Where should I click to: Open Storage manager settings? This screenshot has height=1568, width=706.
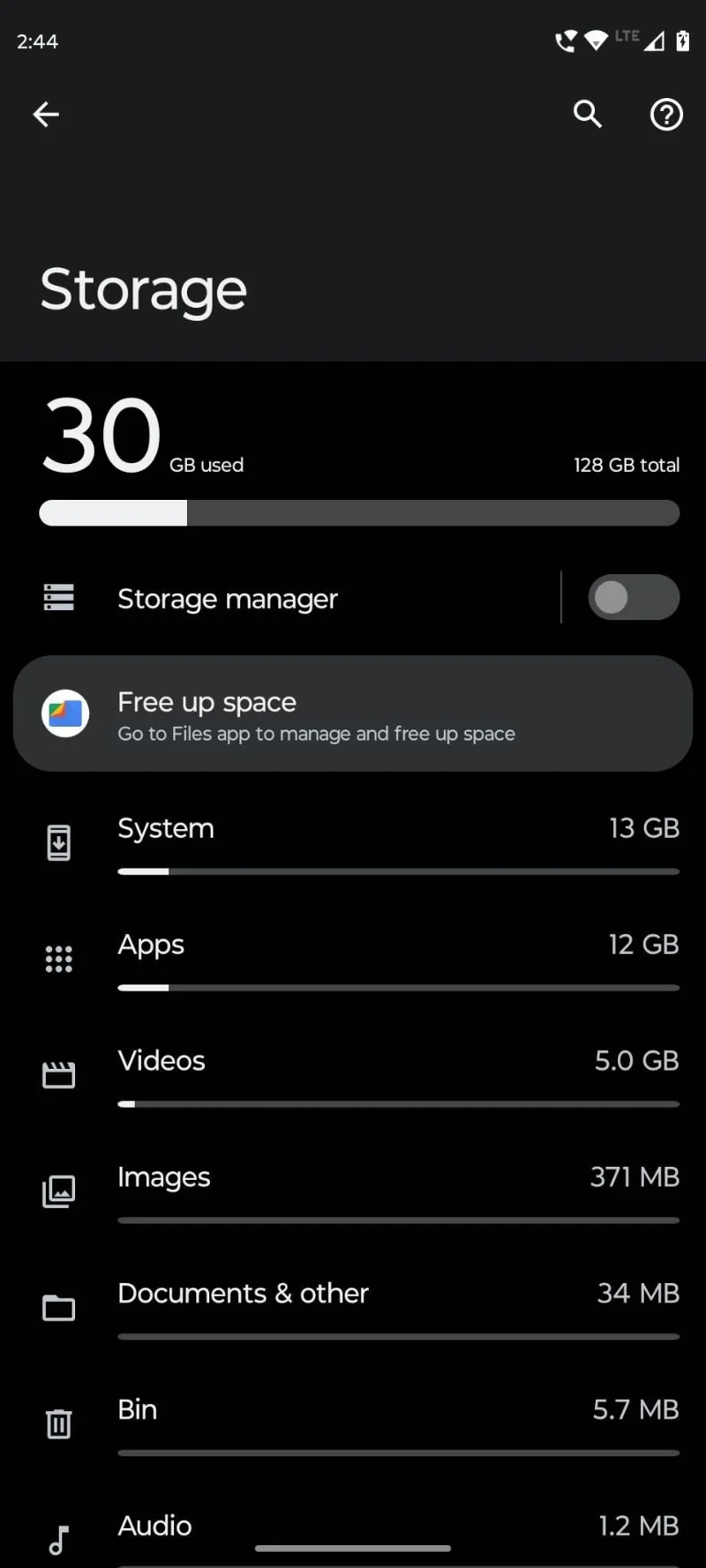(x=228, y=598)
